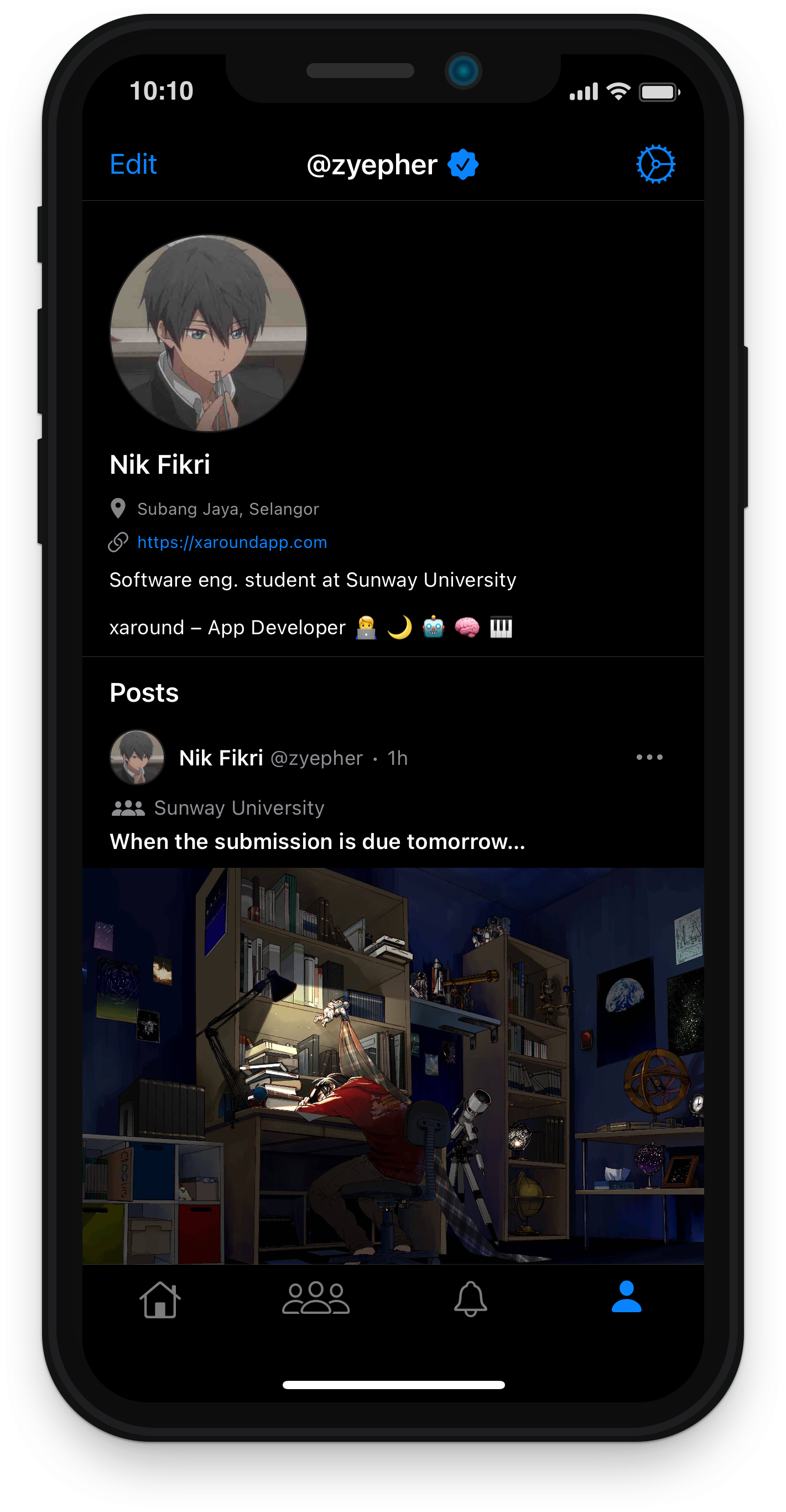Open the @zyepher profile title
This screenshot has height=1512, width=786.
click(373, 164)
